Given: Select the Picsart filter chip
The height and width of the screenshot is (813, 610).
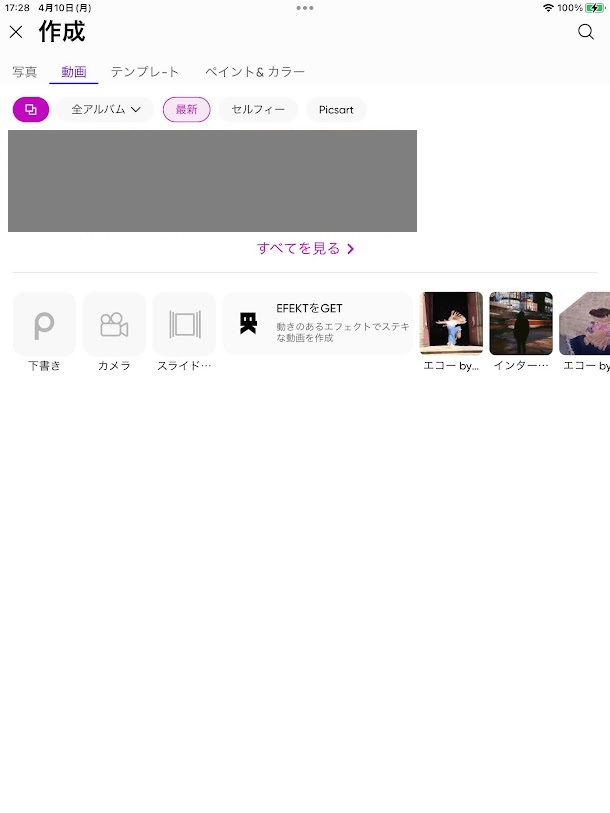Looking at the screenshot, I should click(336, 110).
